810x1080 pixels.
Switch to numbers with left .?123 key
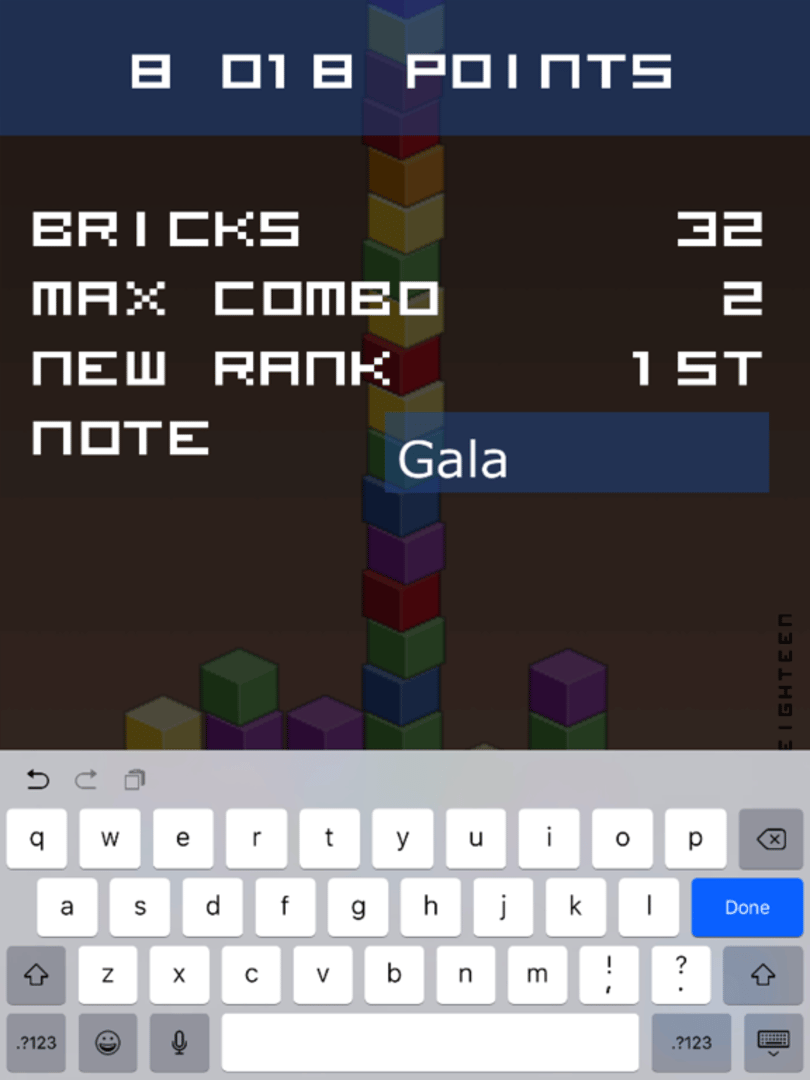[x=37, y=1043]
